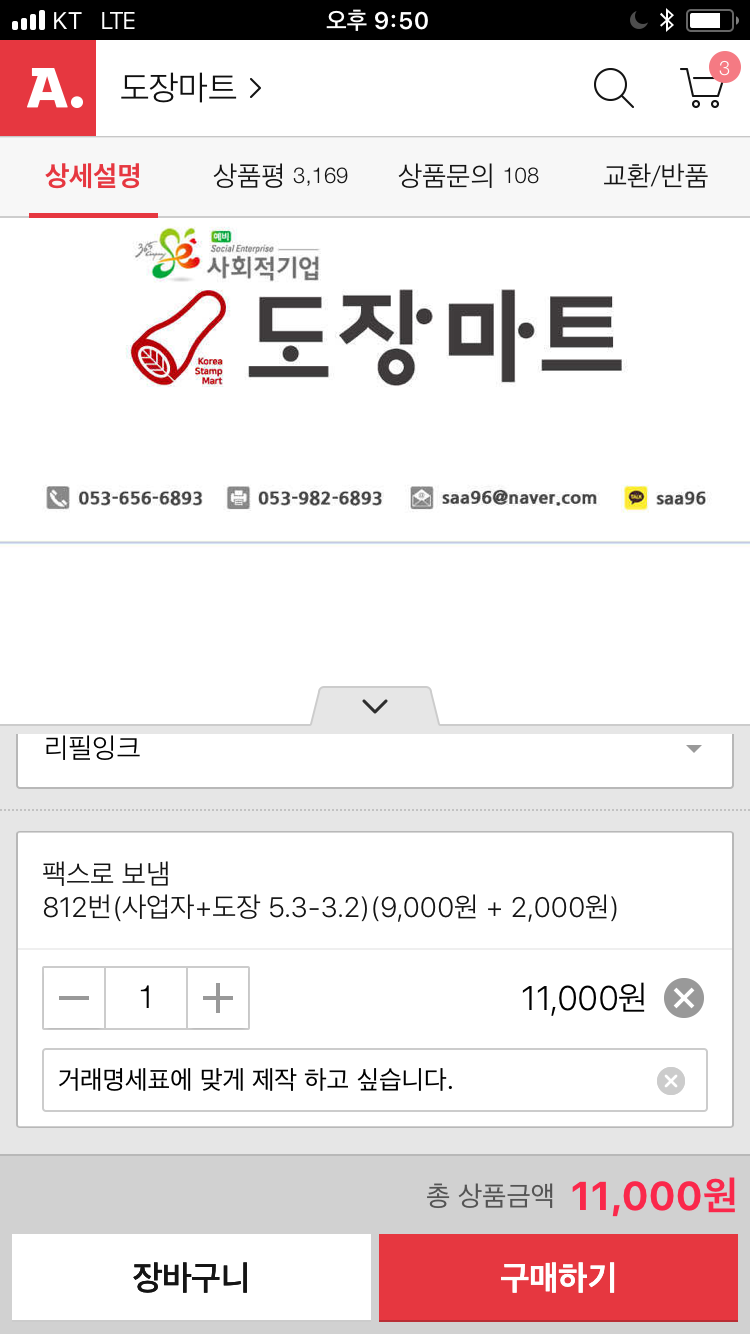Tap 구매하기 to buy now
This screenshot has width=750, height=1334.
coord(558,1277)
